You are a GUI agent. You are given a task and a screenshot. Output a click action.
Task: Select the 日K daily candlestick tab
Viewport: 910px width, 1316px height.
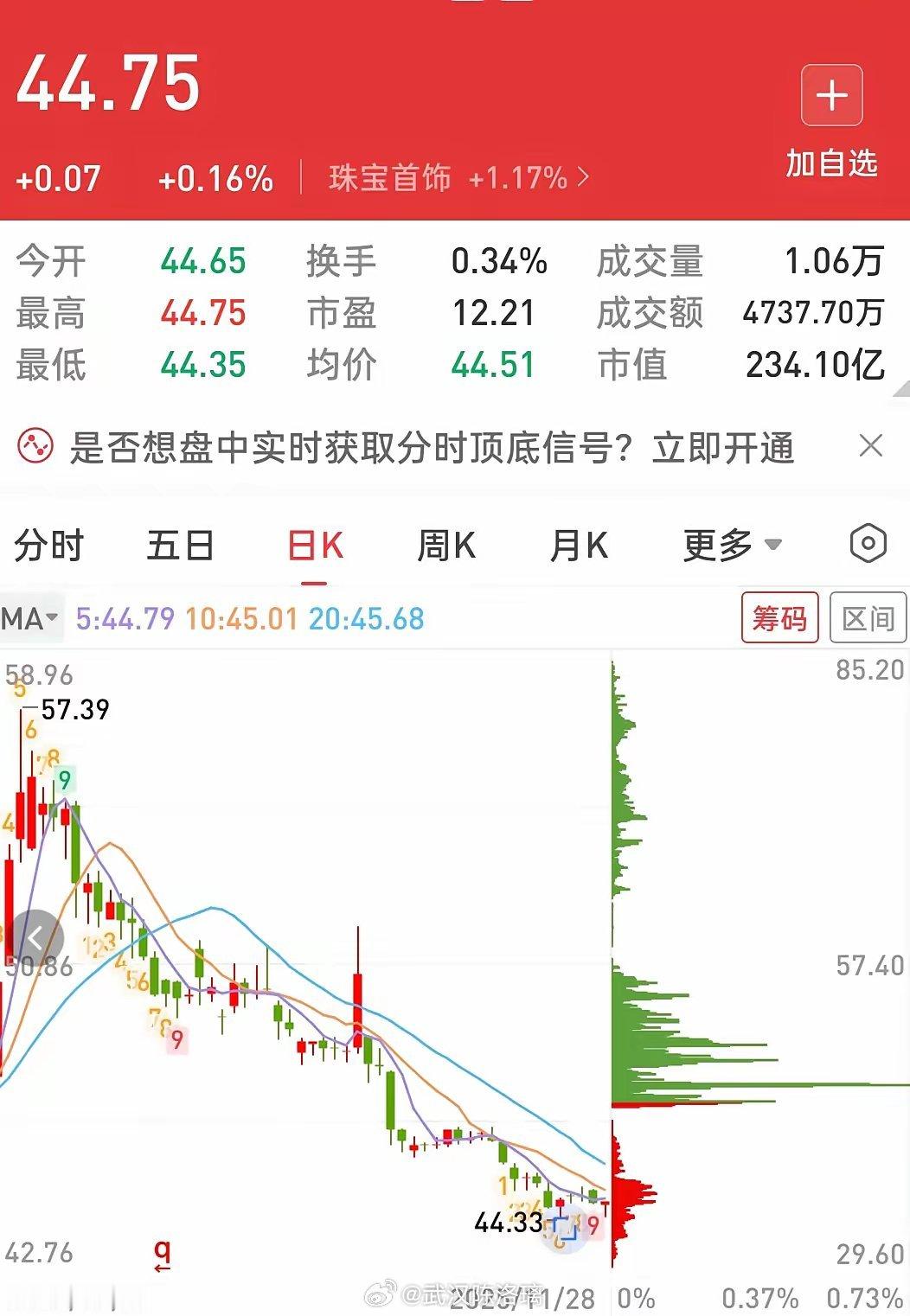[x=313, y=546]
